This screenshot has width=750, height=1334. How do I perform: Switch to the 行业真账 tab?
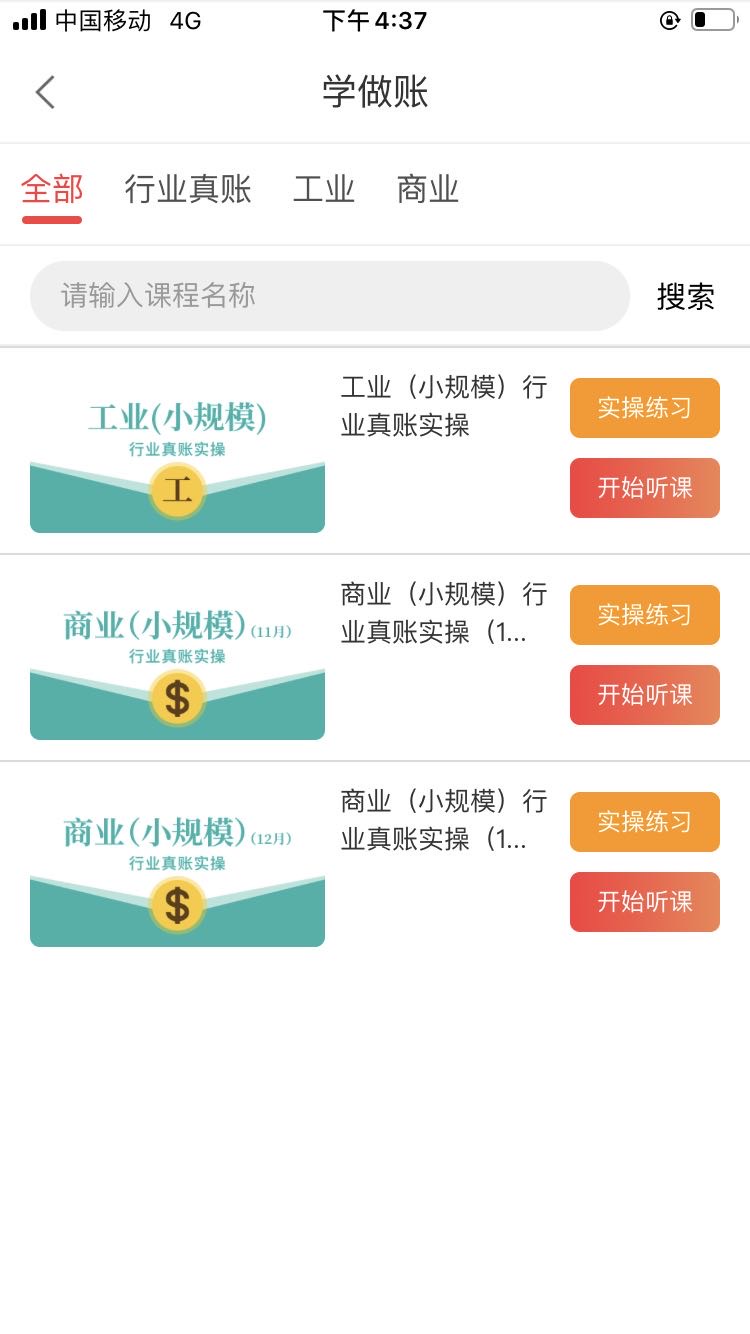[x=188, y=189]
